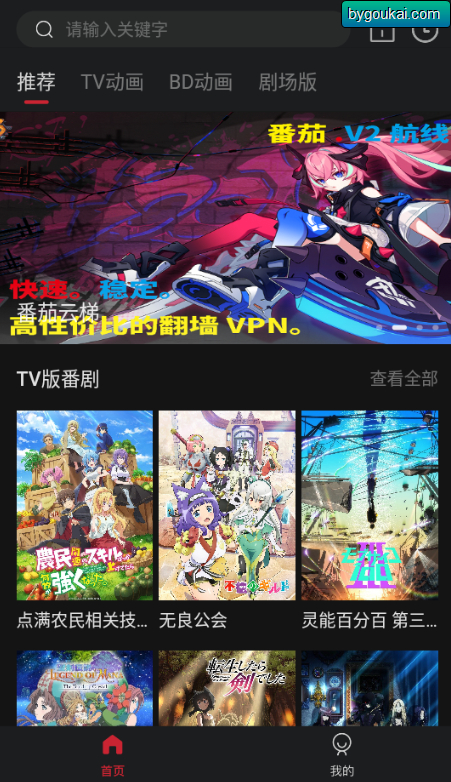Open the Legend of Mana anime poster
This screenshot has height=782, width=451.
point(85,688)
